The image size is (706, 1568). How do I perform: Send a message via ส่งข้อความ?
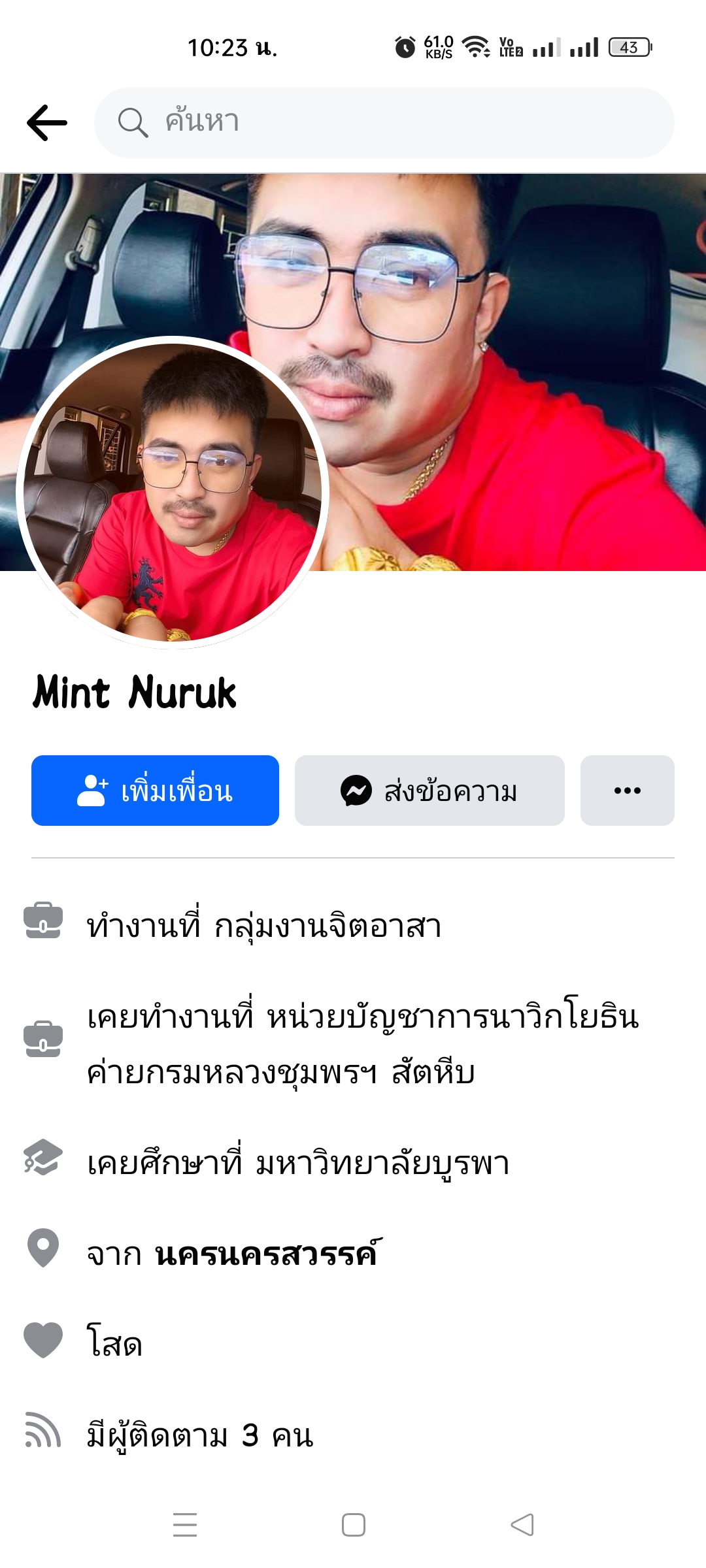tap(429, 791)
